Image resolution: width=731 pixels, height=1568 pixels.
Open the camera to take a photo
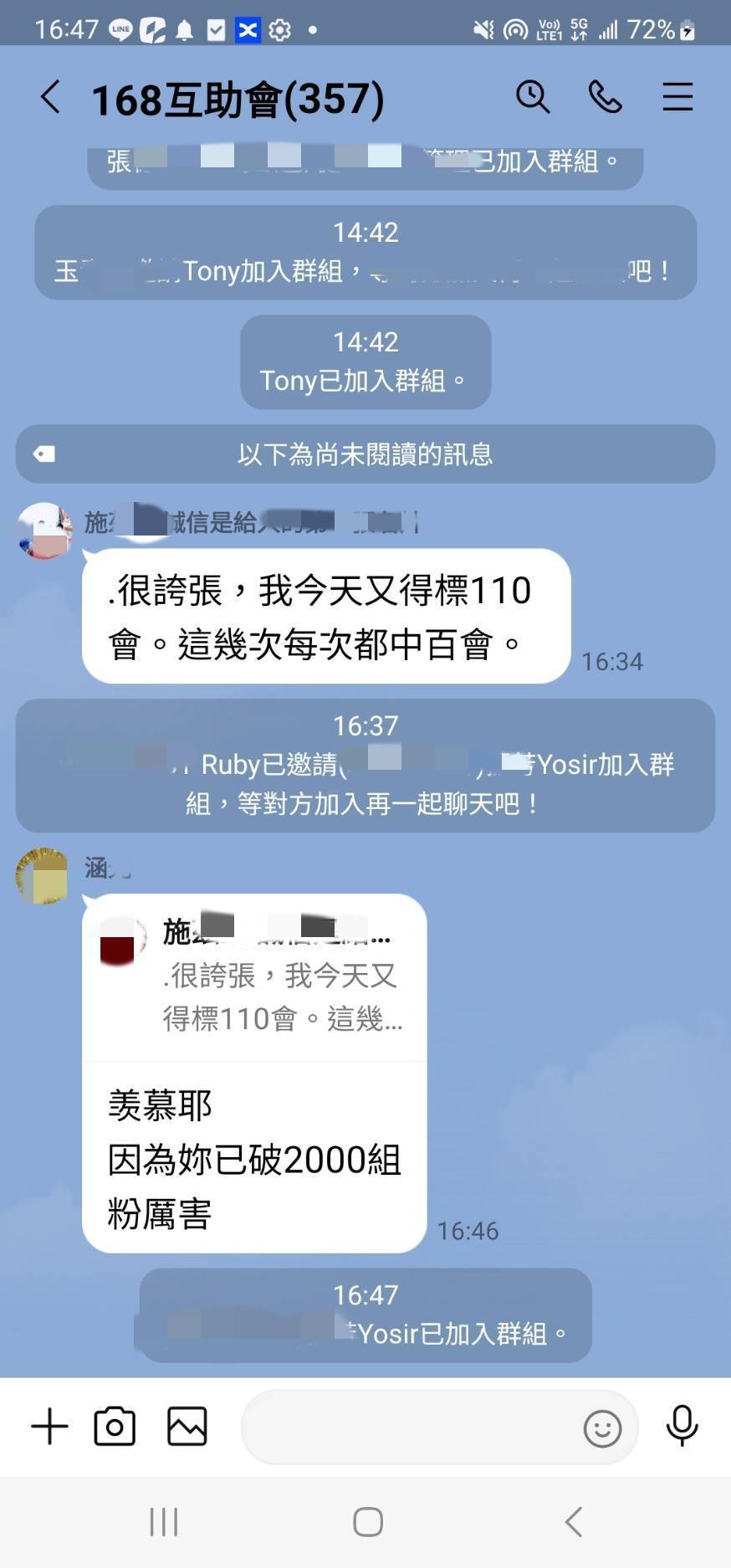(115, 1427)
